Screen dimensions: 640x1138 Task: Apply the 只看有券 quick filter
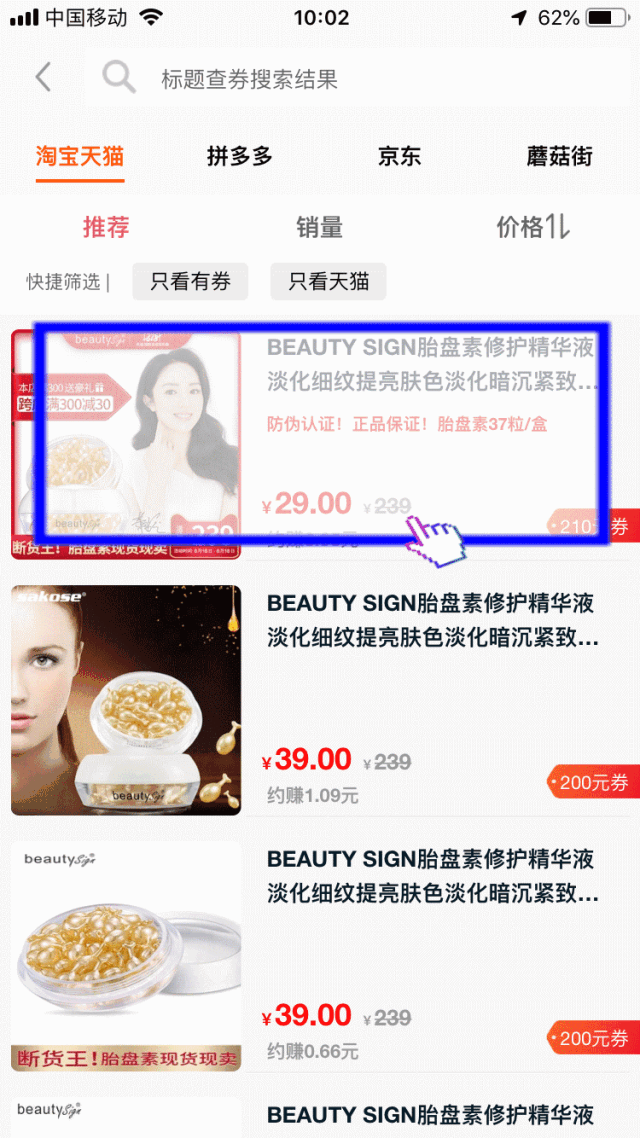(190, 282)
